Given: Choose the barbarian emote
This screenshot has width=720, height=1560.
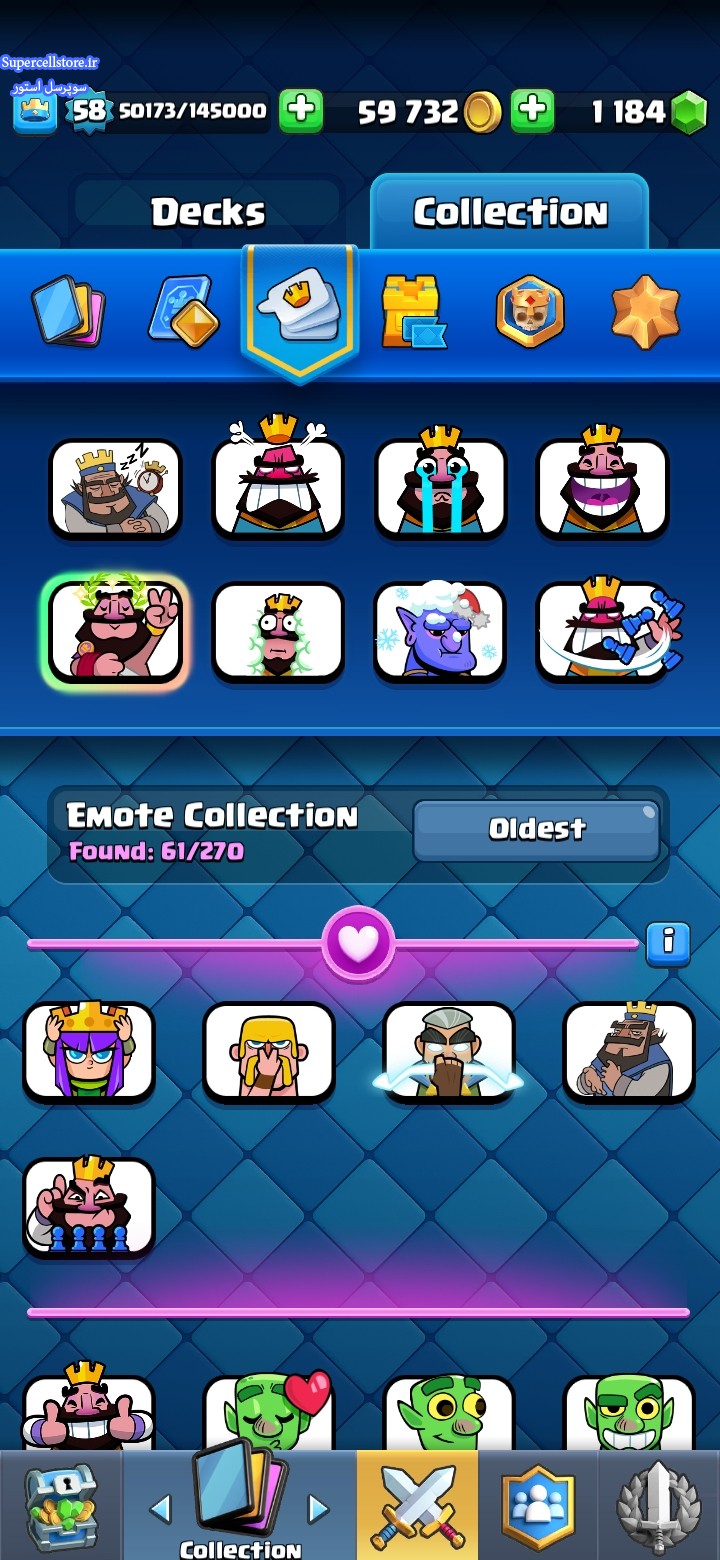Looking at the screenshot, I should [x=269, y=1052].
